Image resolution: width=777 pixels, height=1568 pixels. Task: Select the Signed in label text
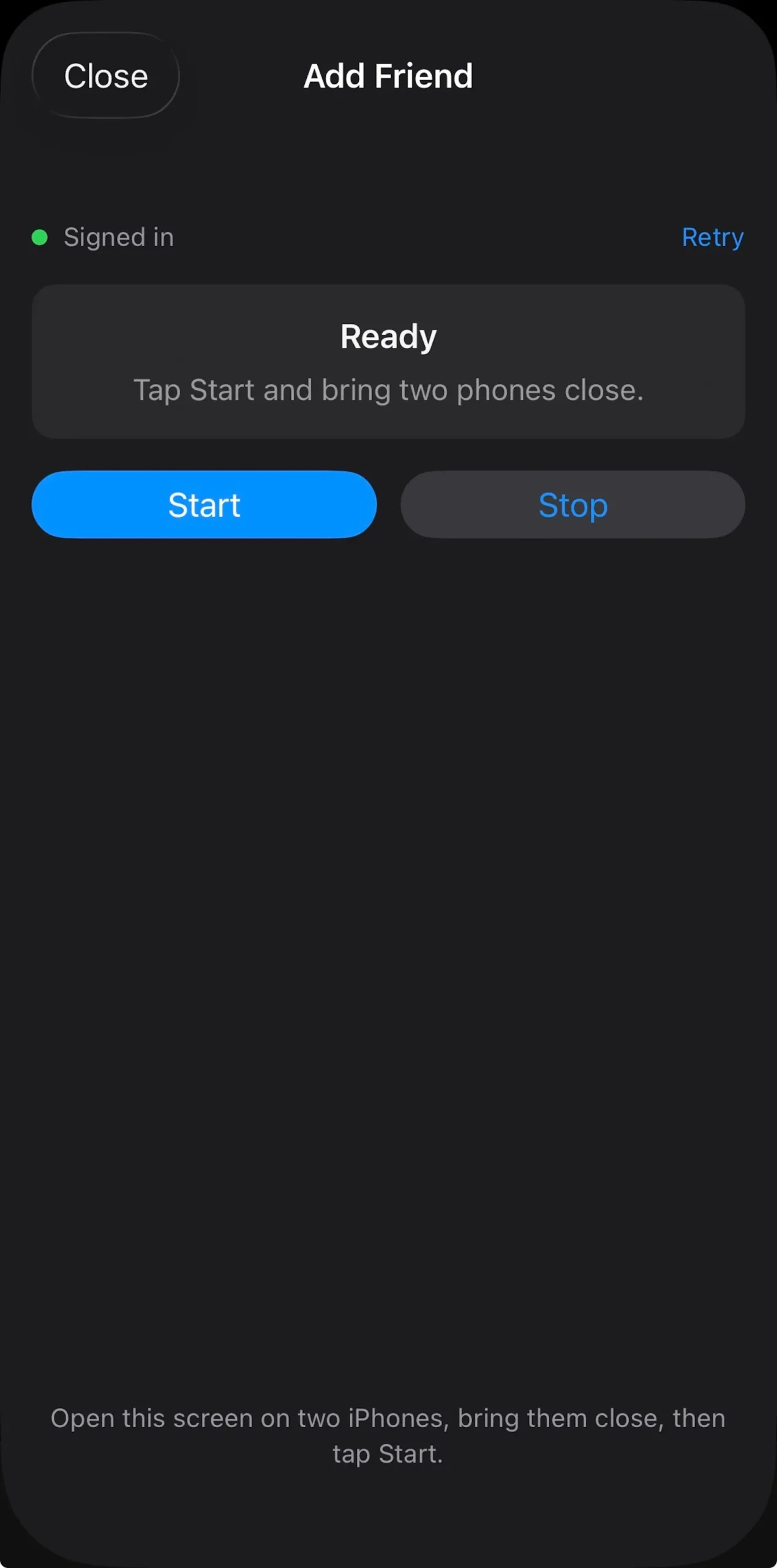click(118, 237)
